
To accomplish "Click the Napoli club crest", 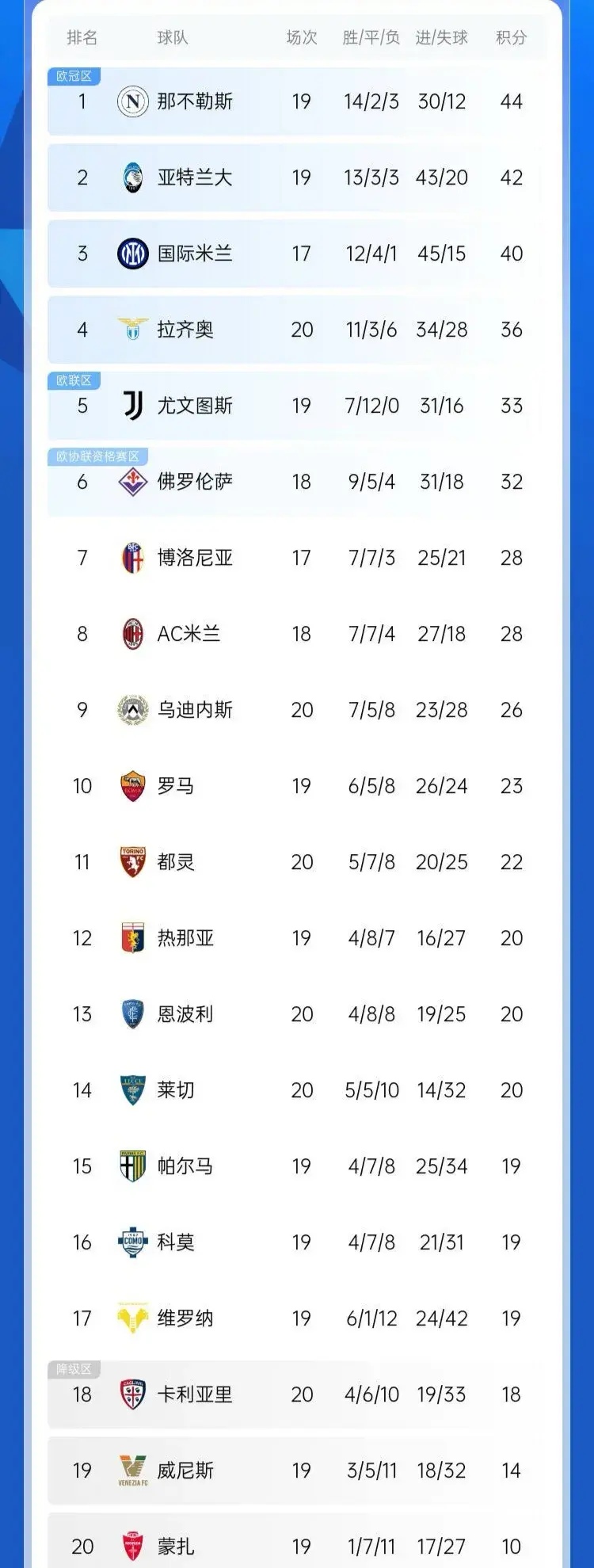I will click(x=131, y=101).
